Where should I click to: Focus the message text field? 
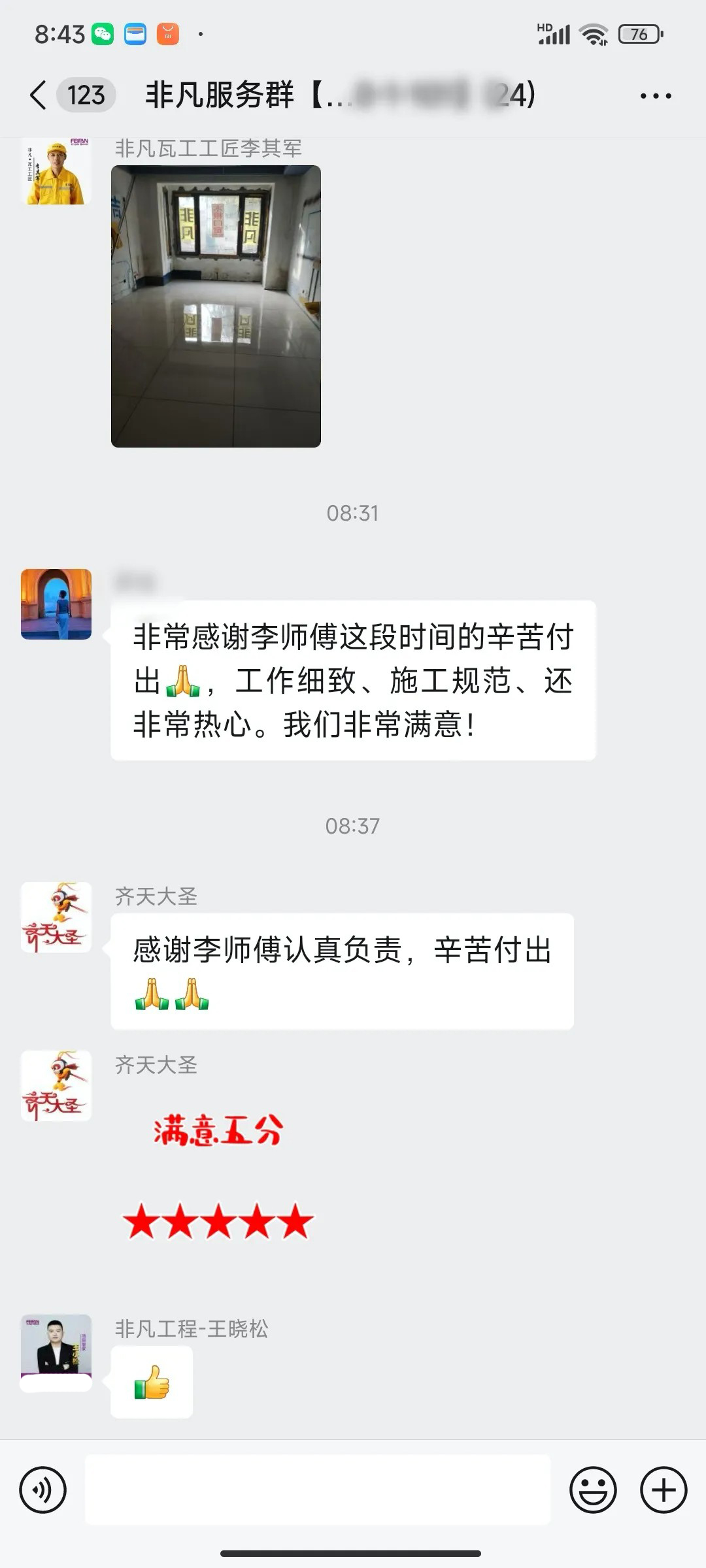[318, 1490]
